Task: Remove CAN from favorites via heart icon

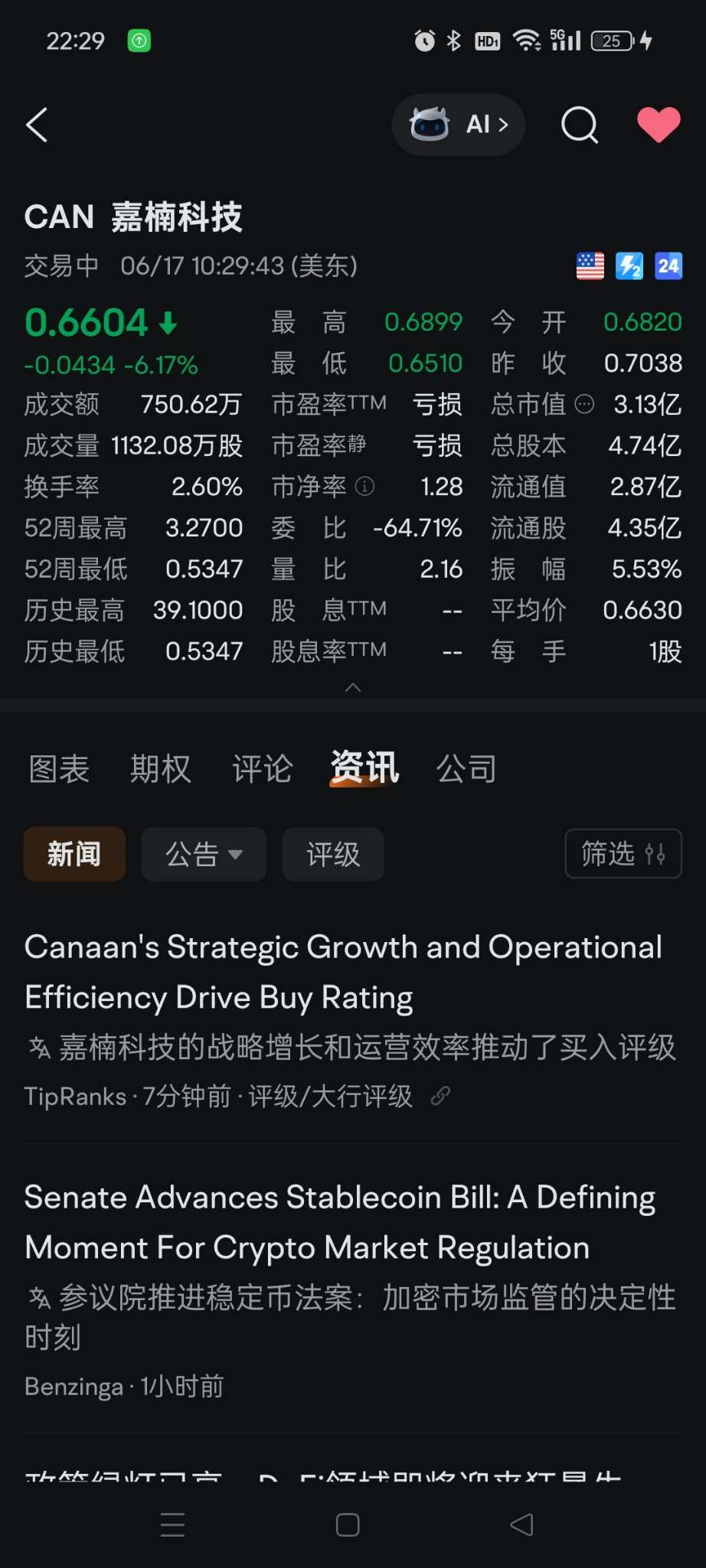Action: (x=659, y=125)
